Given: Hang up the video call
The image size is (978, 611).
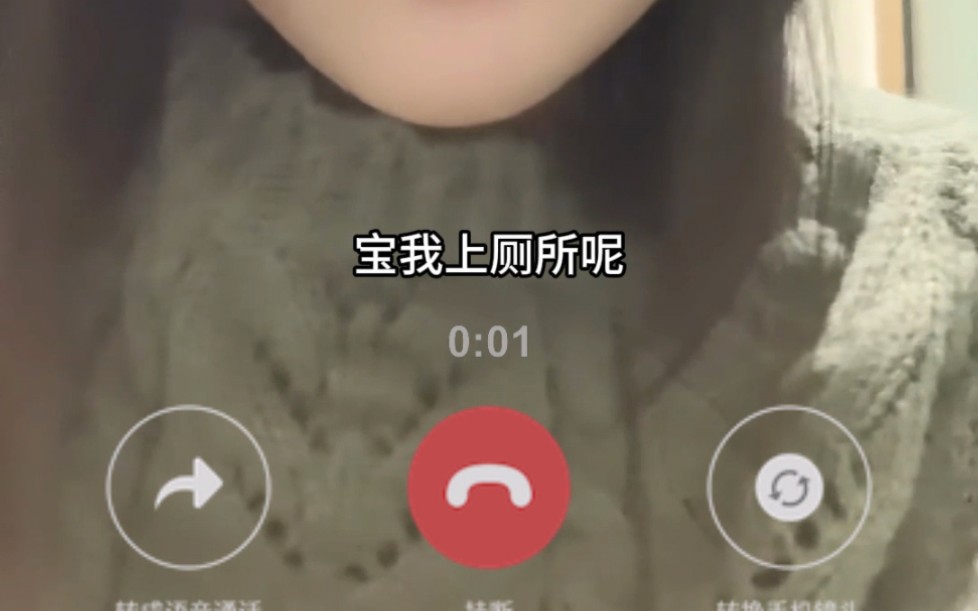Looking at the screenshot, I should pos(489,488).
